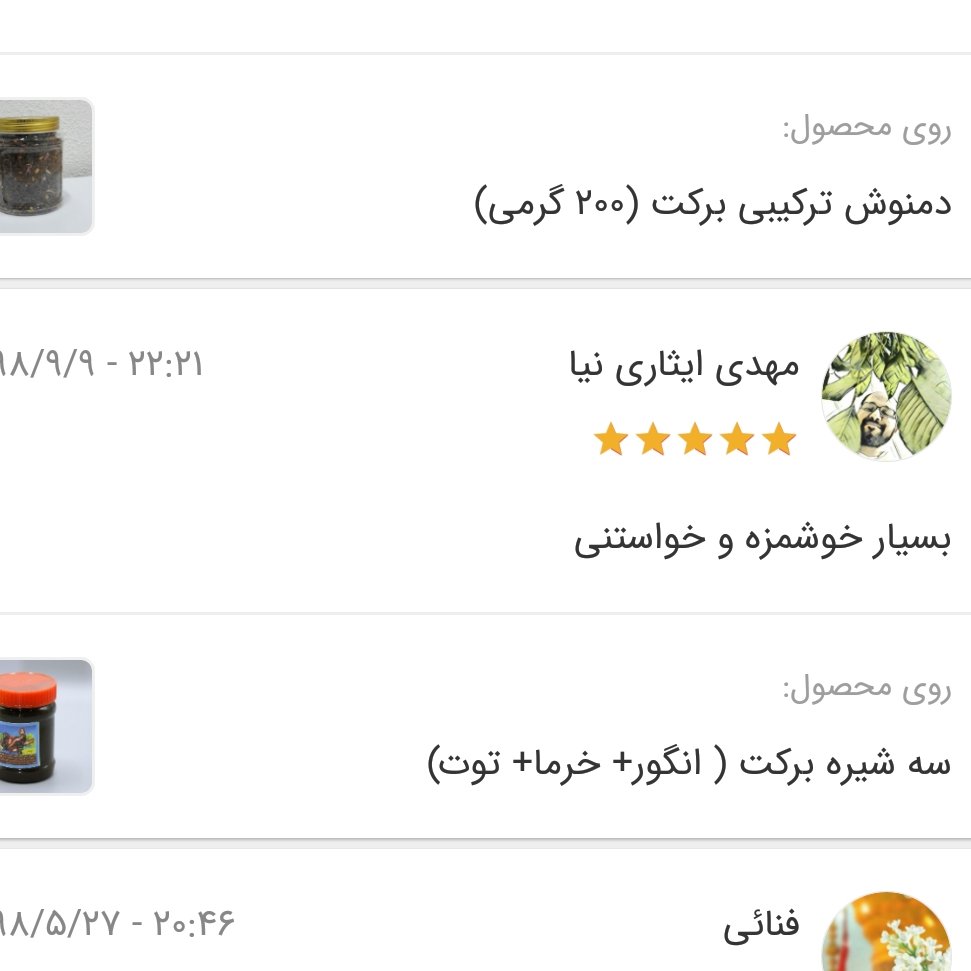
Task: View the سه شیره برکت jar image
Action: click(x=45, y=727)
